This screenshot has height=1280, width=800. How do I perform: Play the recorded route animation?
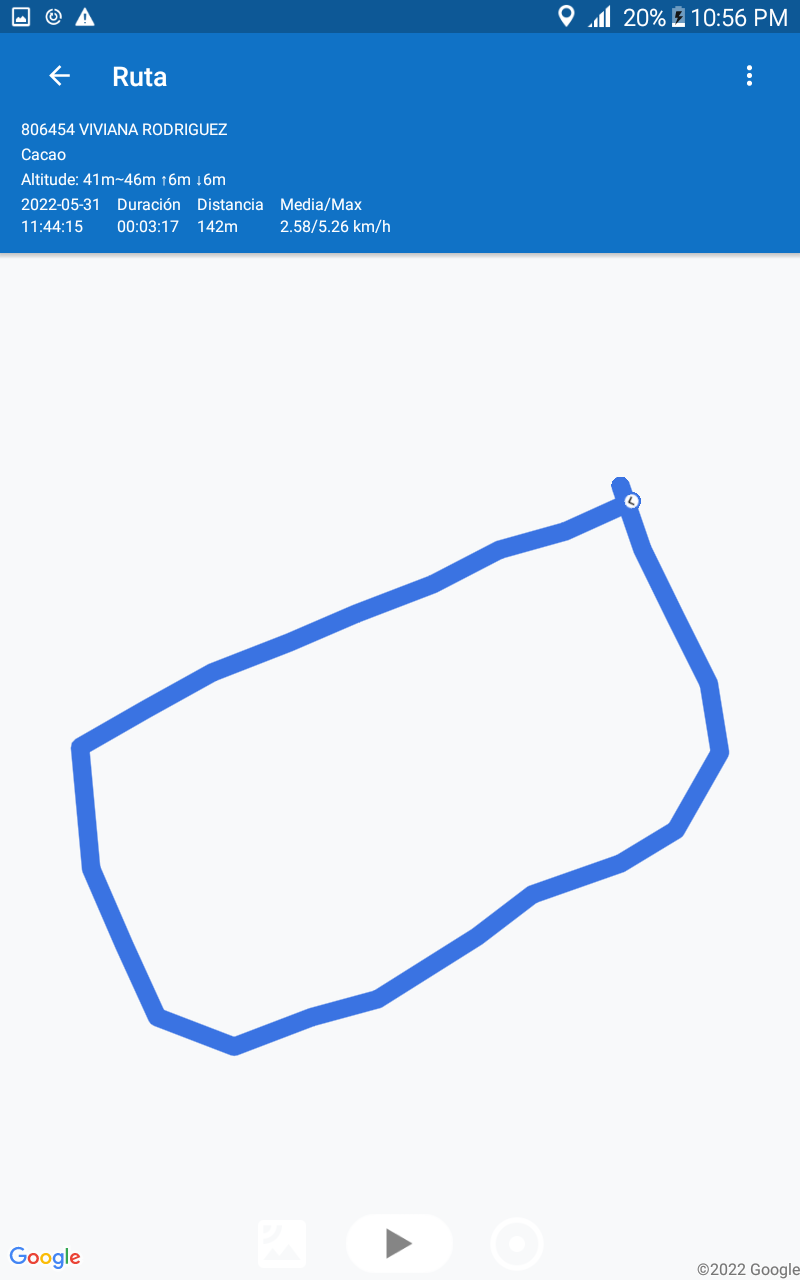(x=399, y=1243)
